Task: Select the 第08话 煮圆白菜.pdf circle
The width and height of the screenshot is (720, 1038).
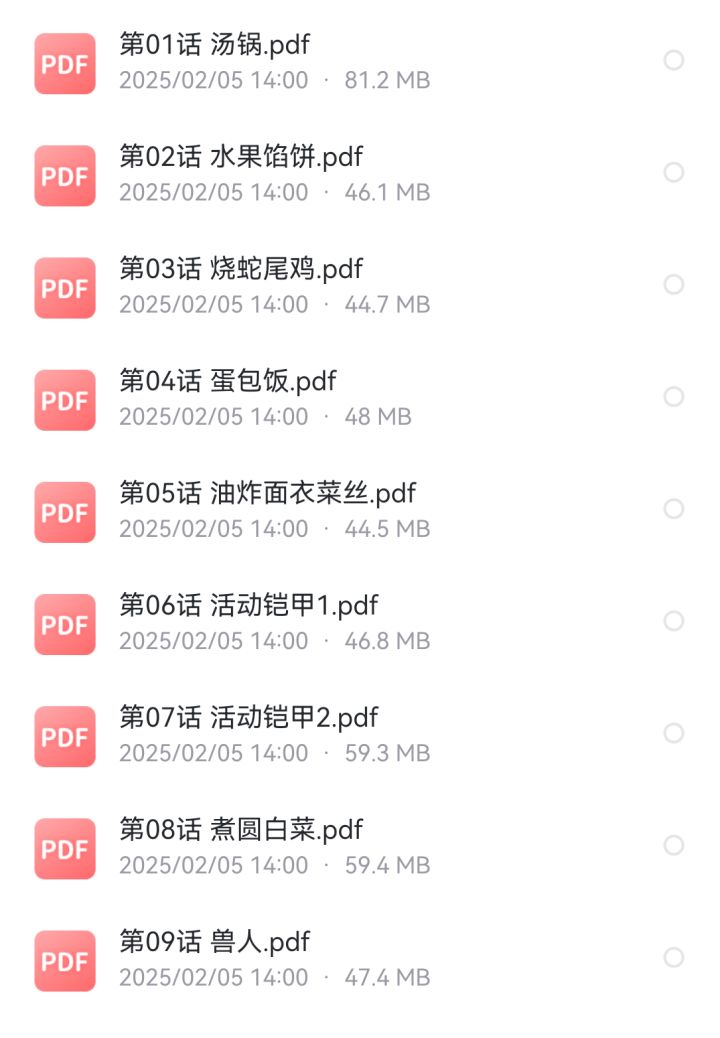Action: click(x=674, y=845)
